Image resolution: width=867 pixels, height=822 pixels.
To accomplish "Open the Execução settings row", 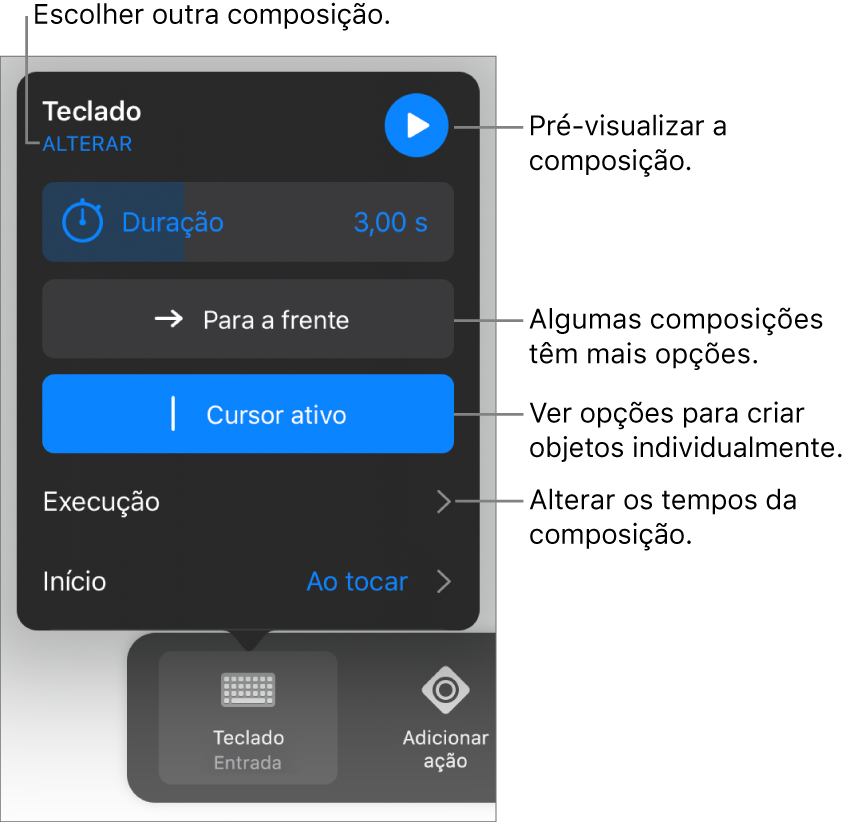I will [x=248, y=502].
